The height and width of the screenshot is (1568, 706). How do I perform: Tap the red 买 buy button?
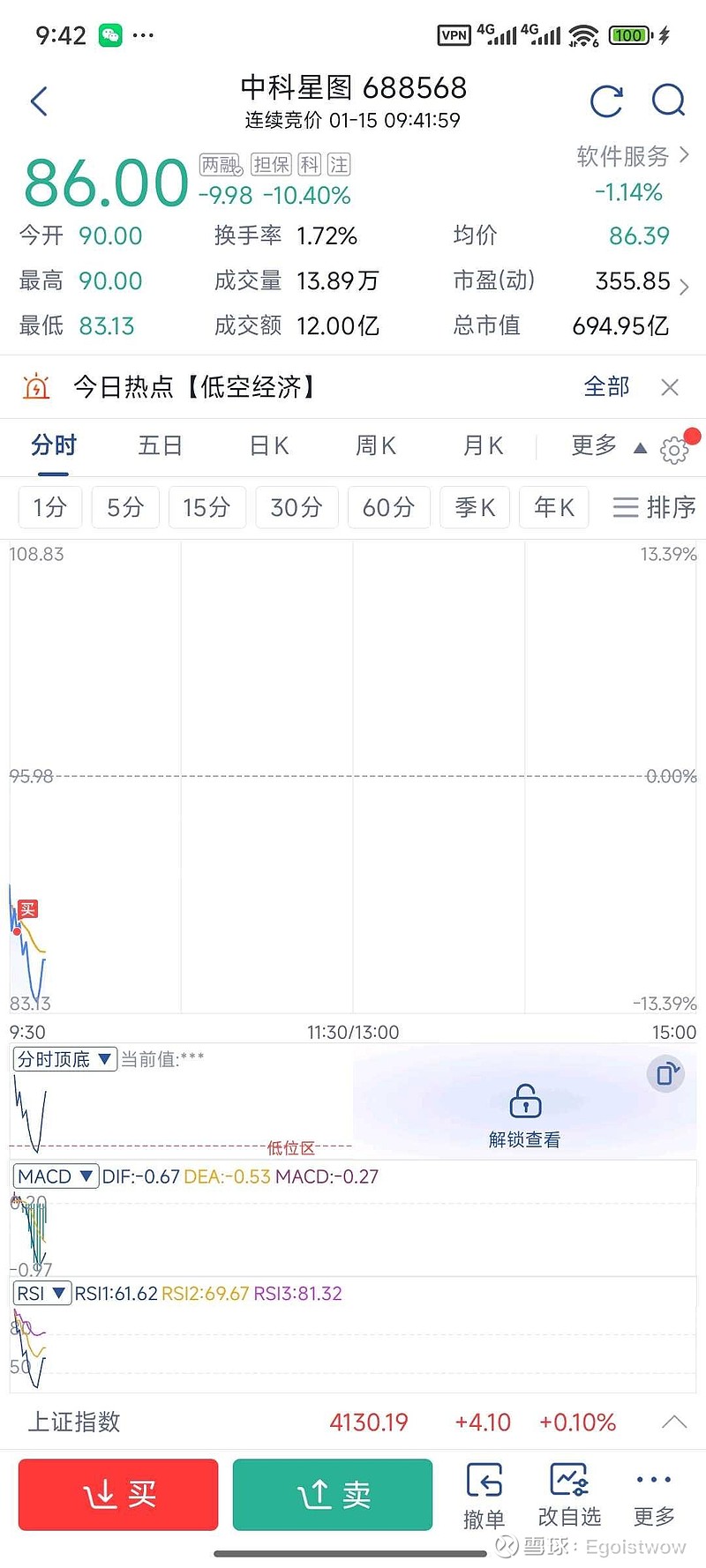tap(117, 1494)
